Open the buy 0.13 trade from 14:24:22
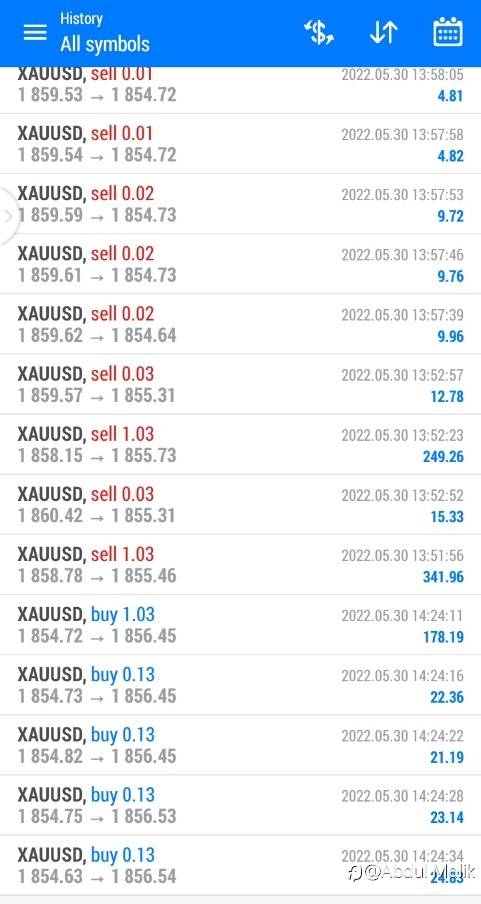This screenshot has width=481, height=904. coord(240,745)
